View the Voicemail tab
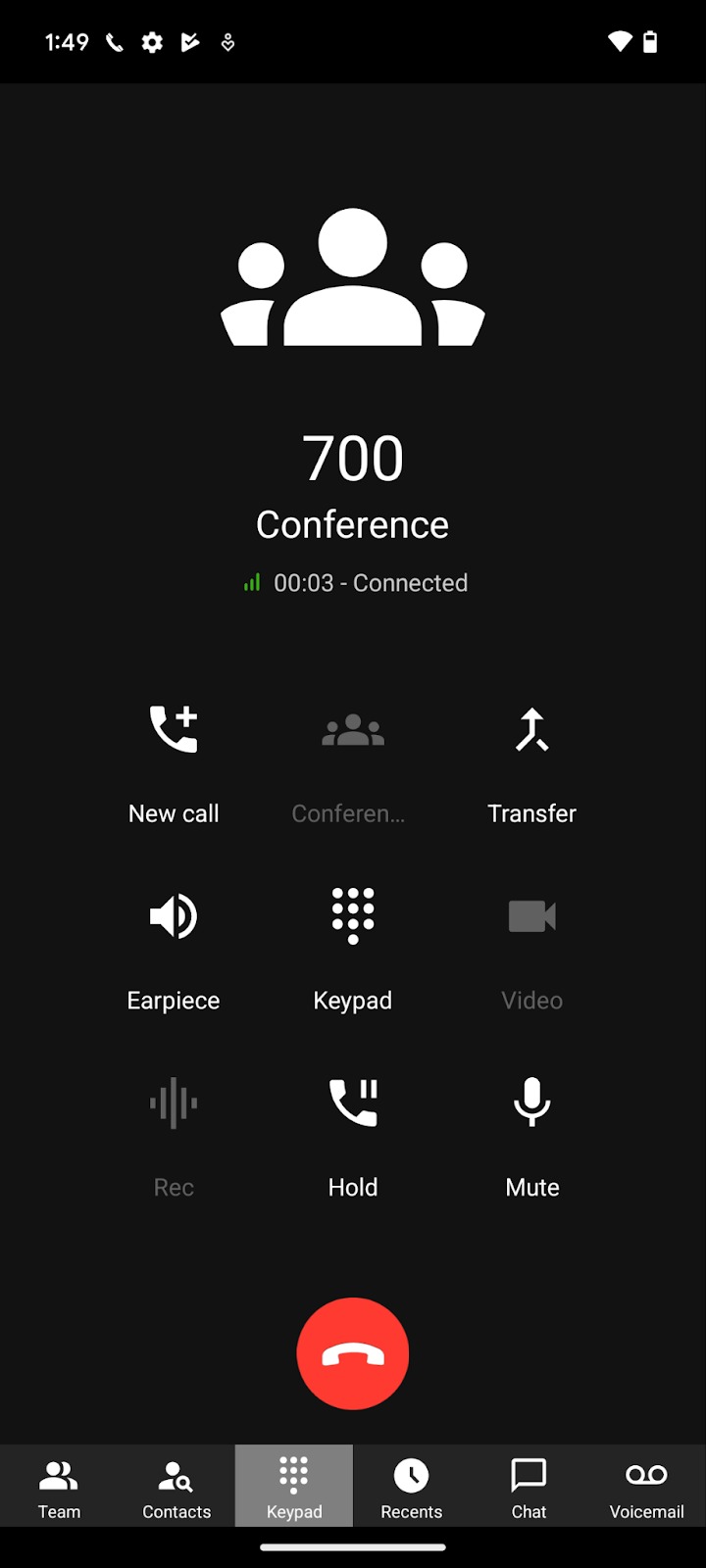This screenshot has height=1568, width=706. tap(646, 1487)
